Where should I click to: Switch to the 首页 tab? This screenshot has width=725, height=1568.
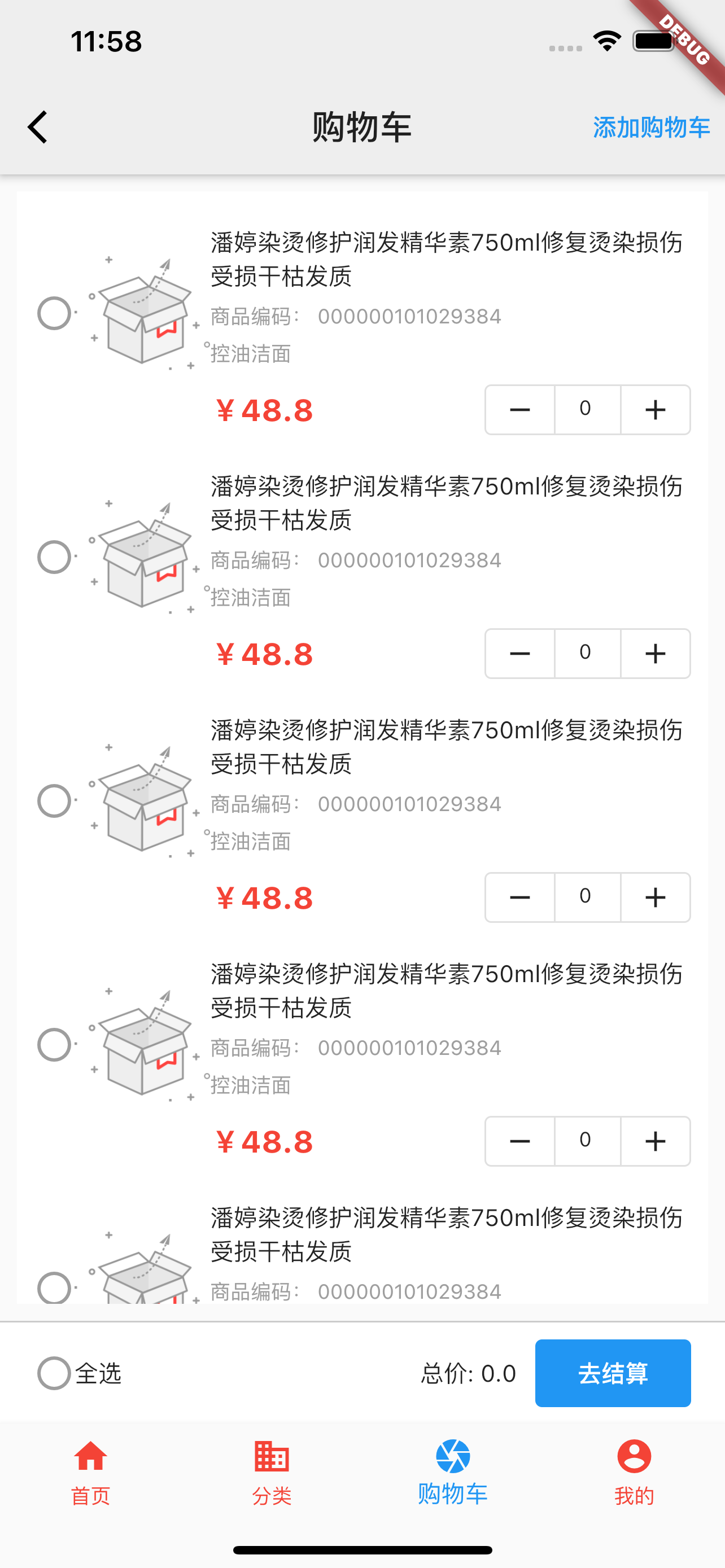90,1472
